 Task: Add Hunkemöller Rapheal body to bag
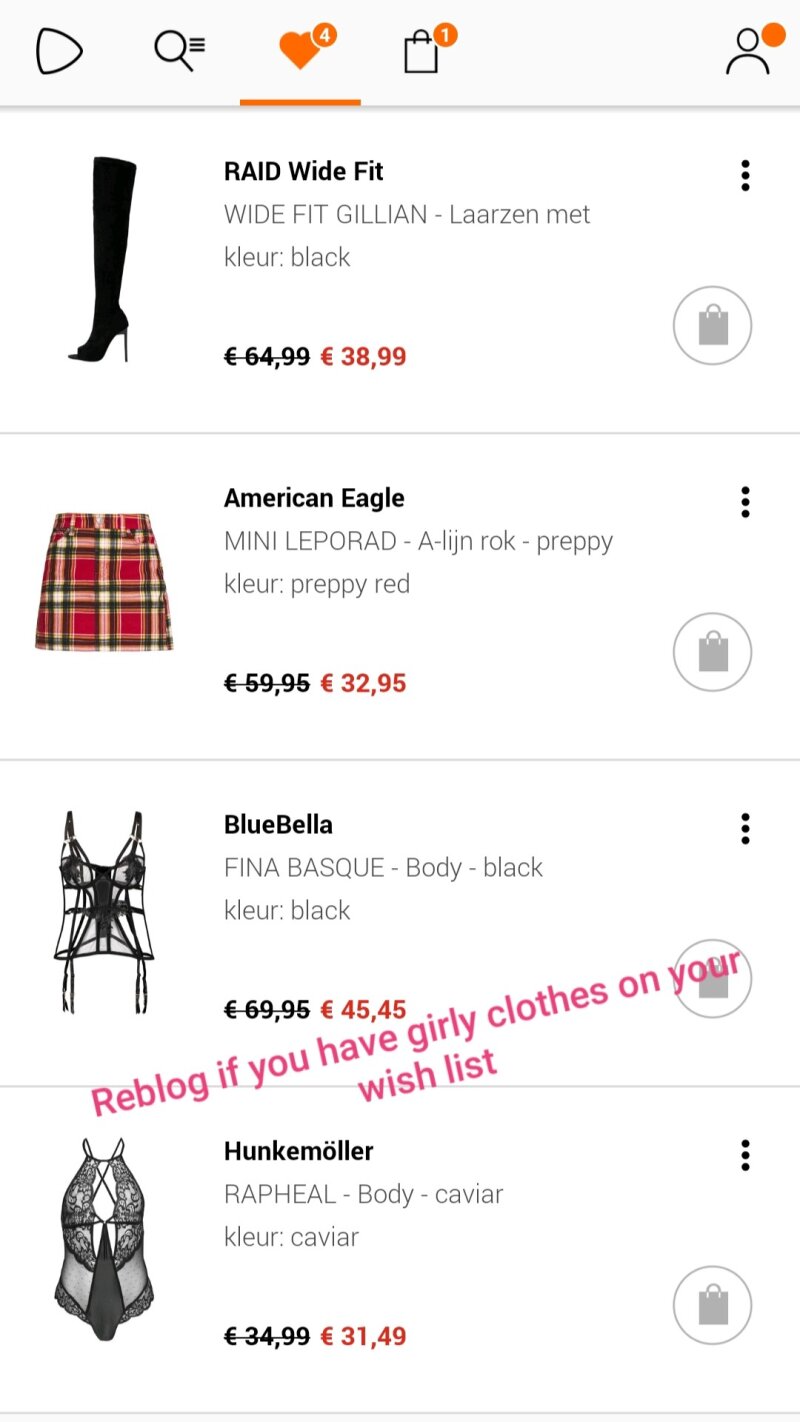point(712,1305)
